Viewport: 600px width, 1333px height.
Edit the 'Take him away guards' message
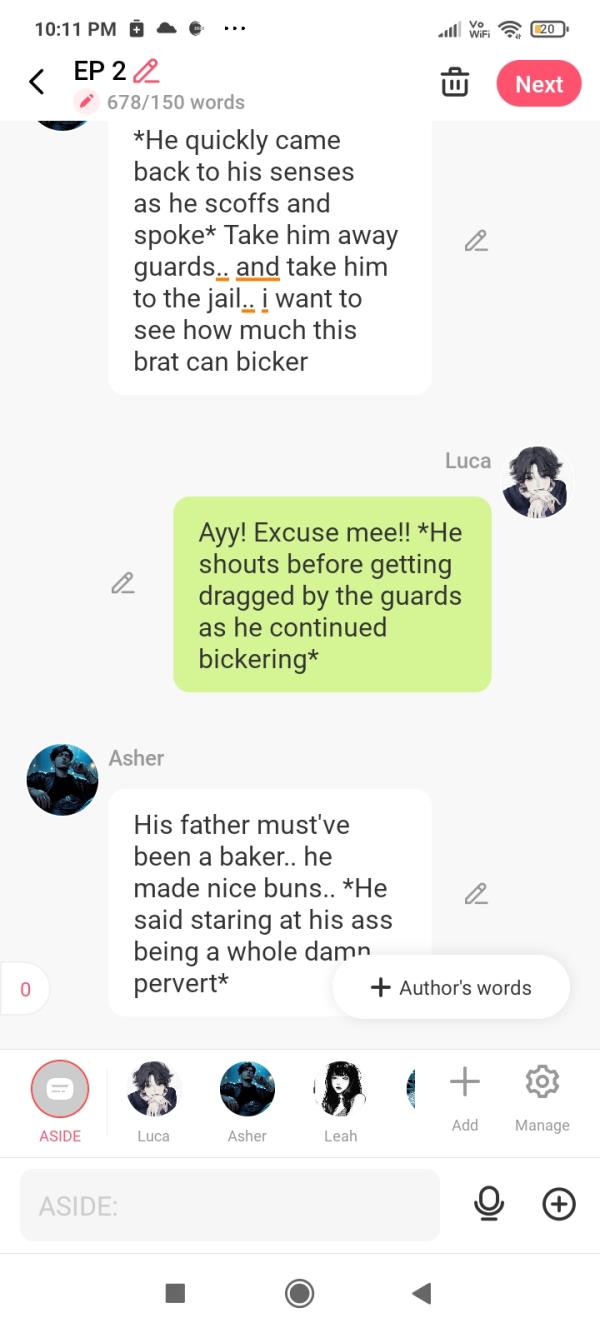[x=476, y=240]
